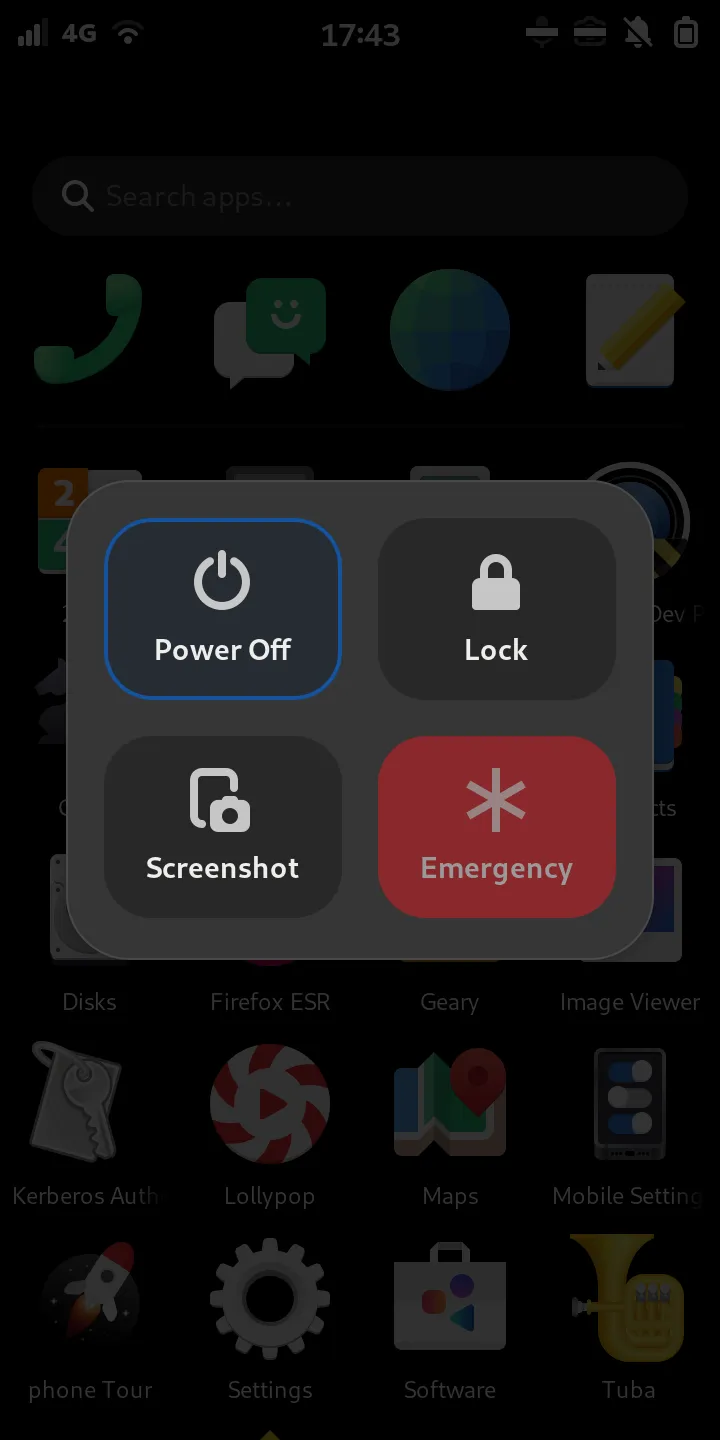Take a screenshot from the power menu
The image size is (720, 1440).
tap(223, 826)
